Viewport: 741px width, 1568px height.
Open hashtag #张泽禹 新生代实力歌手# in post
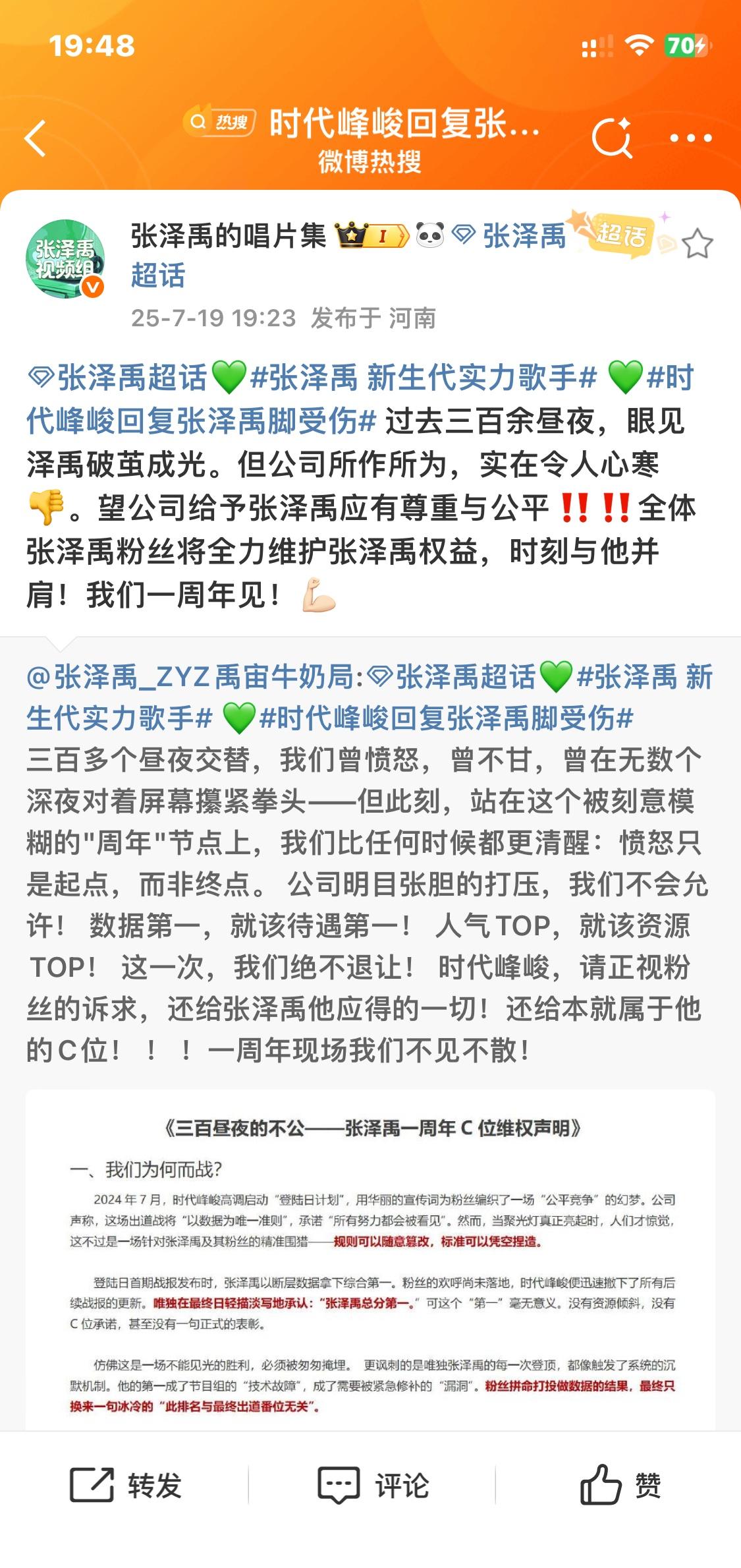click(x=424, y=378)
